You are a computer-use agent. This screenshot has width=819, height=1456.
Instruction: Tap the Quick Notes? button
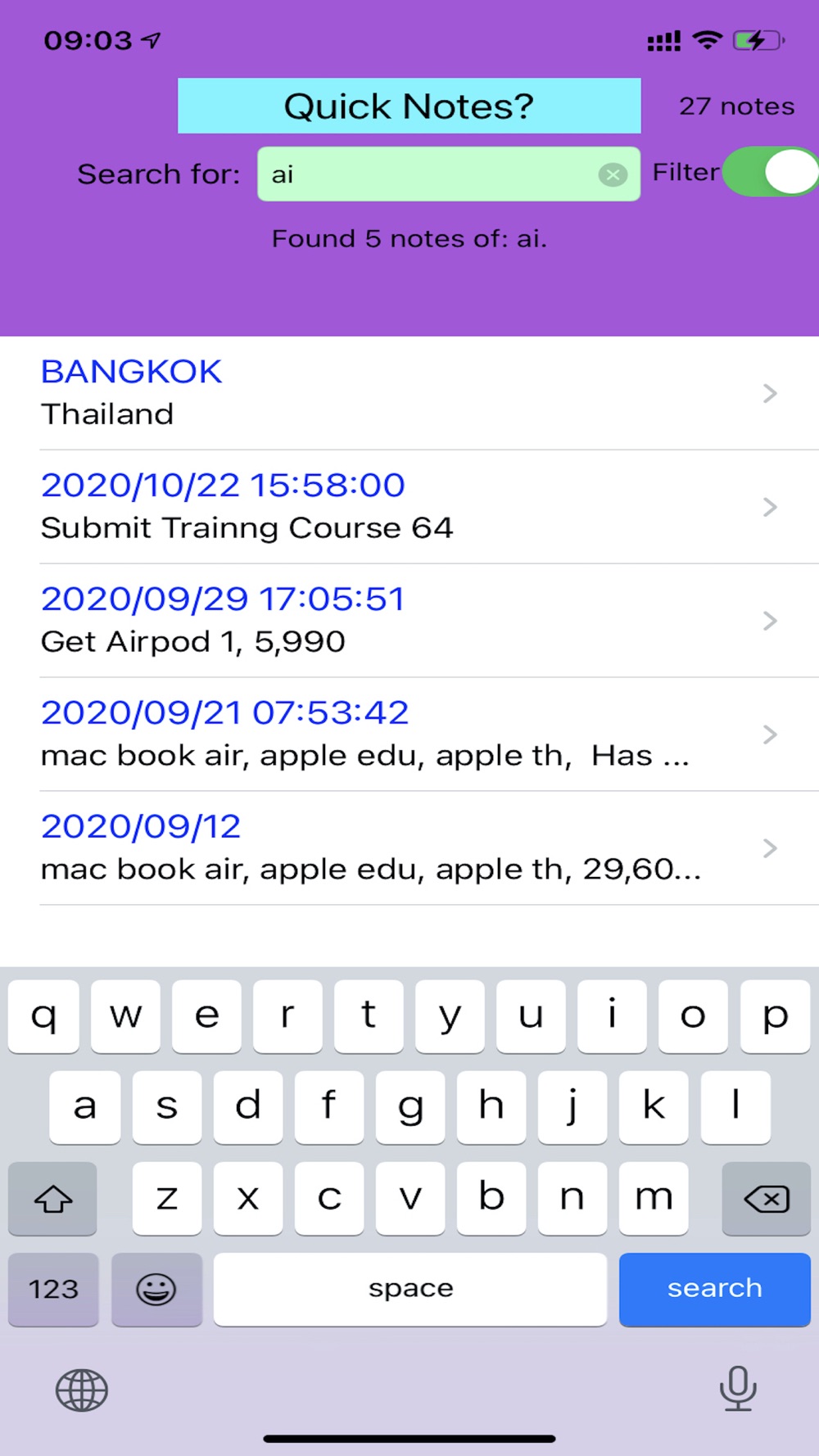click(x=409, y=106)
